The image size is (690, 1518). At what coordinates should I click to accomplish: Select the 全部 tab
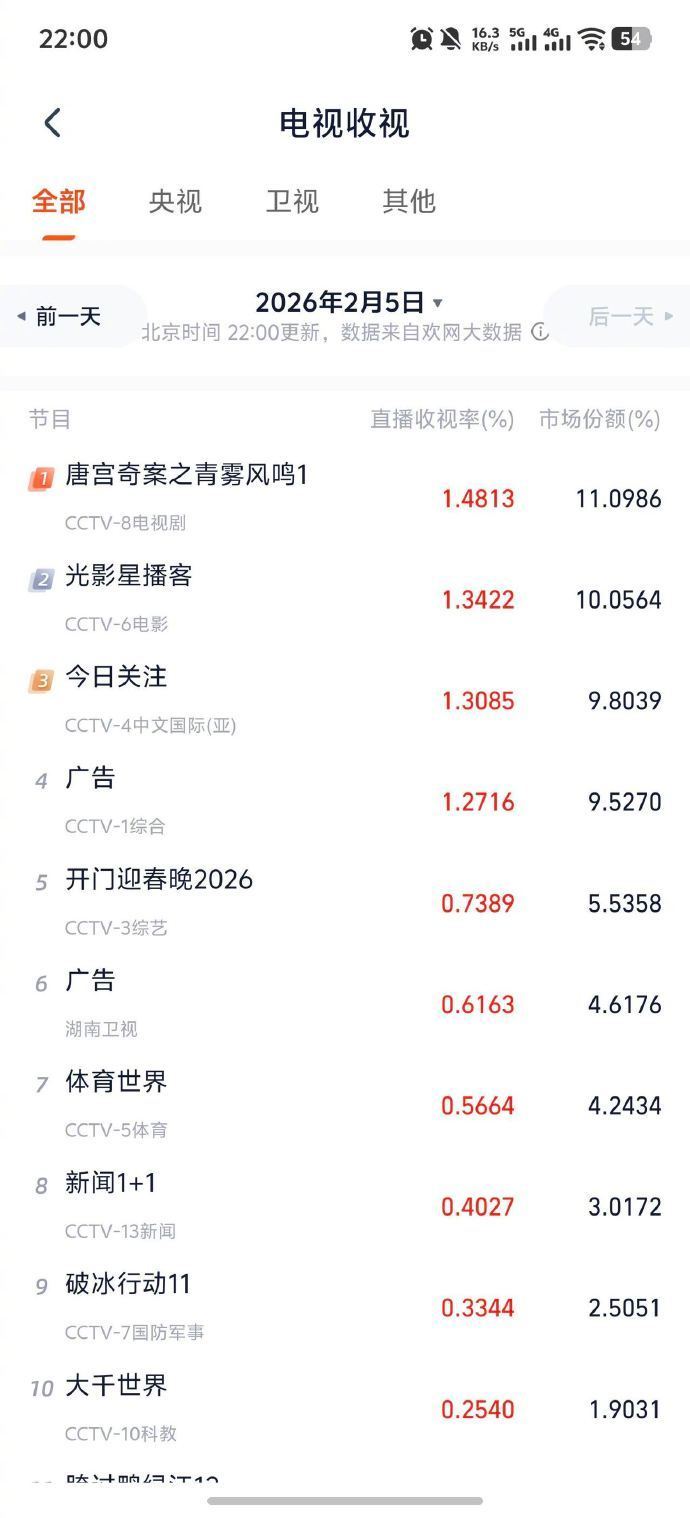click(58, 201)
